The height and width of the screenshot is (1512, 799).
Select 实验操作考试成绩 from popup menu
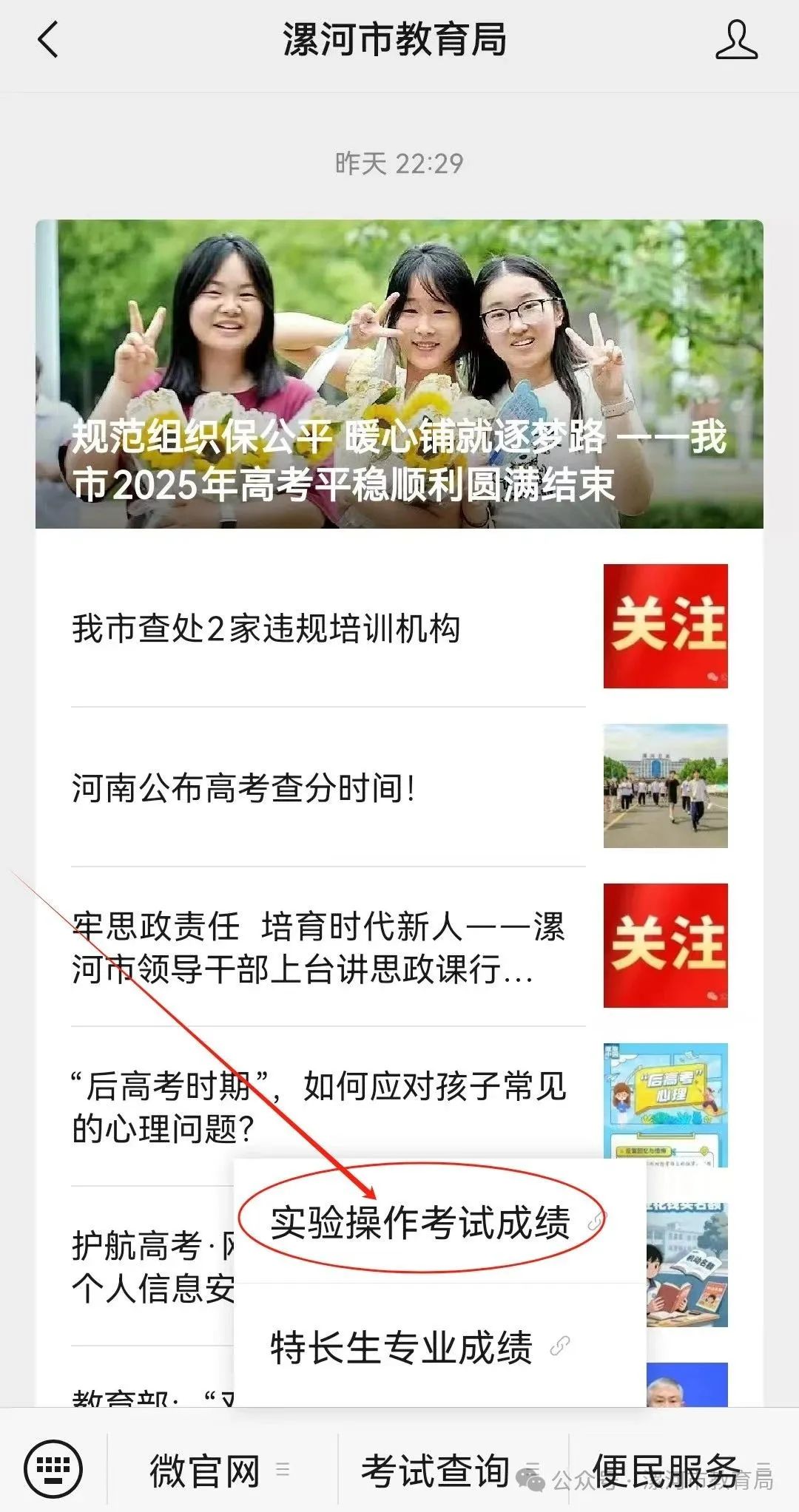(x=420, y=1223)
